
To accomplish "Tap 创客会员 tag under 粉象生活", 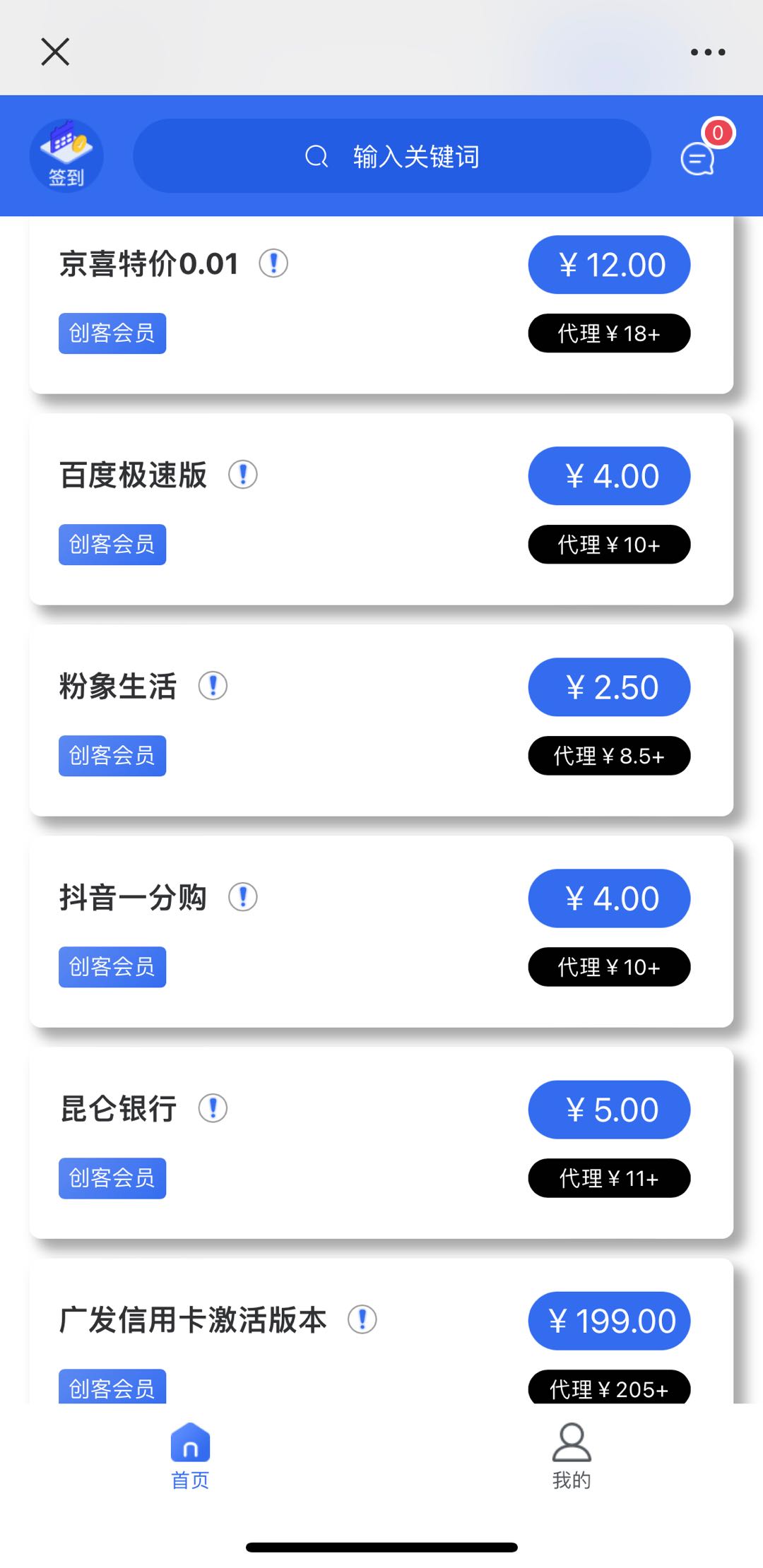I will pyautogui.click(x=112, y=756).
